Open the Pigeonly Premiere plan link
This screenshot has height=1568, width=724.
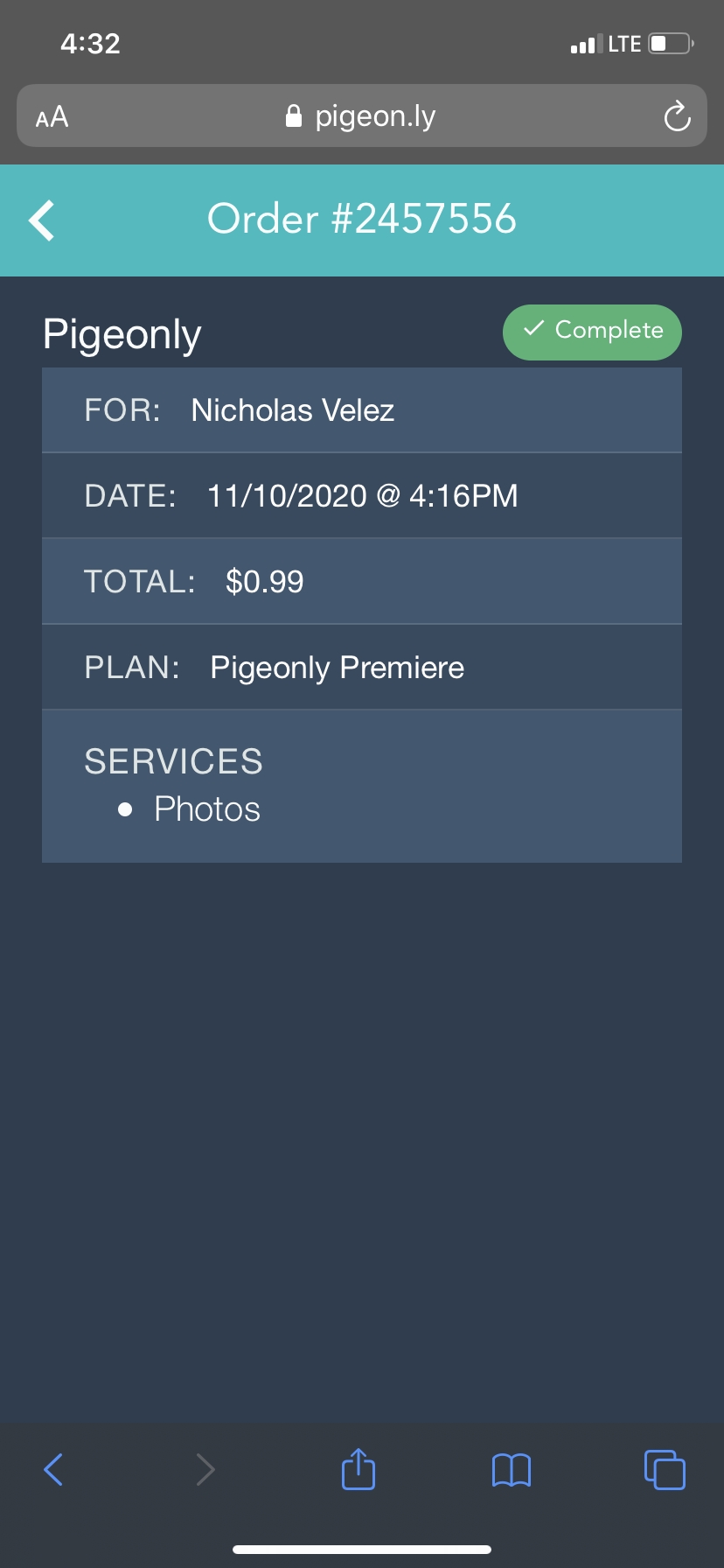coord(337,667)
